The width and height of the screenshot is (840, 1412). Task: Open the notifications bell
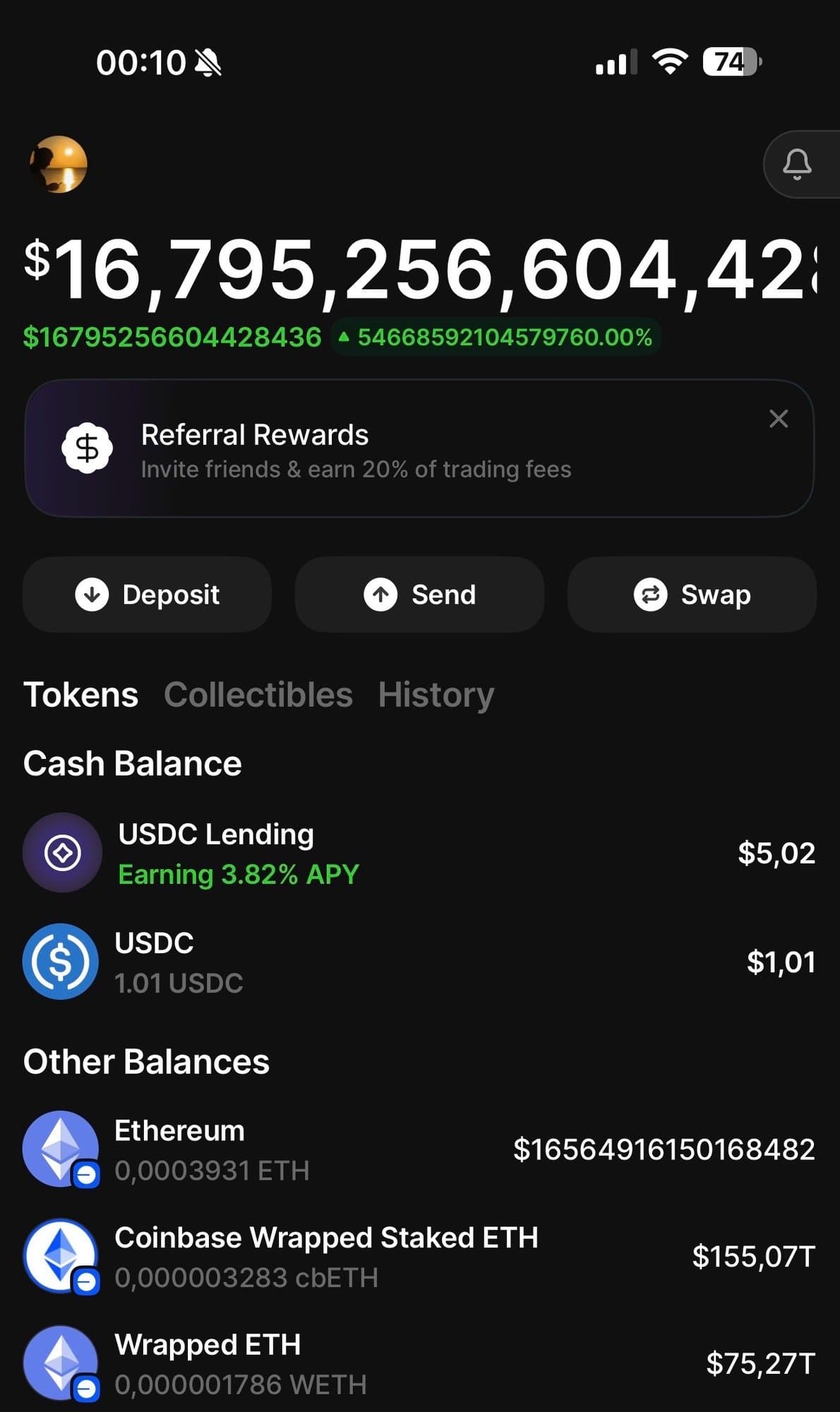coord(797,164)
